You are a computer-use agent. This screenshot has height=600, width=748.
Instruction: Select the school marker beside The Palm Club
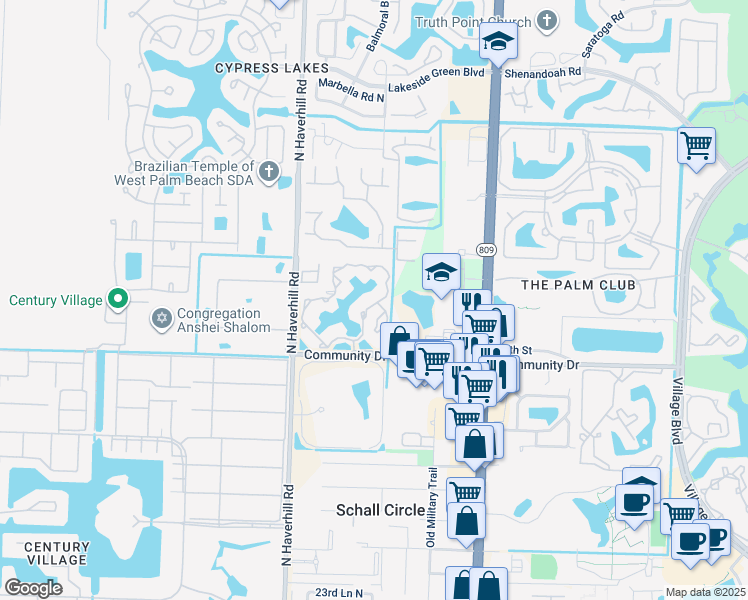coord(440,272)
